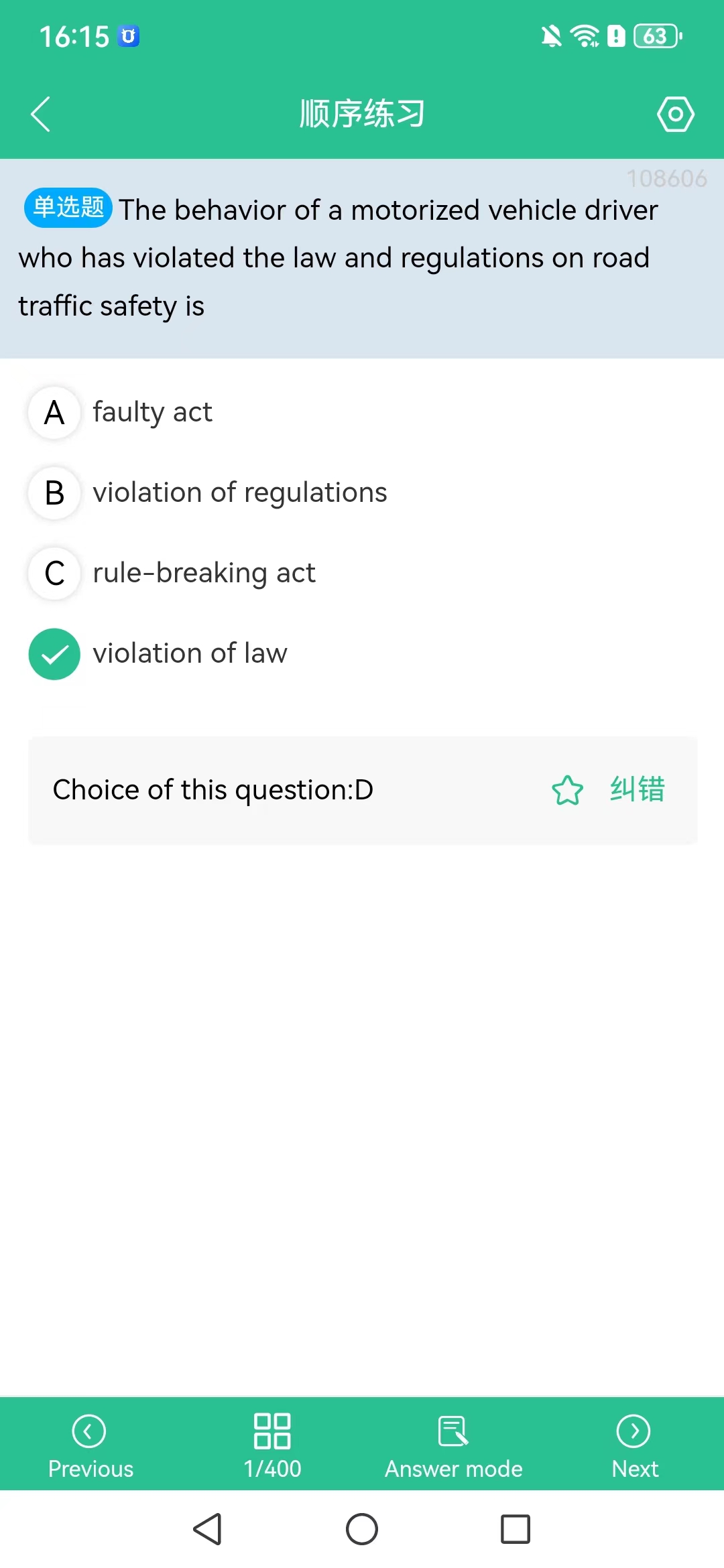Select option A faulty act
This screenshot has width=724, height=1568.
click(152, 413)
